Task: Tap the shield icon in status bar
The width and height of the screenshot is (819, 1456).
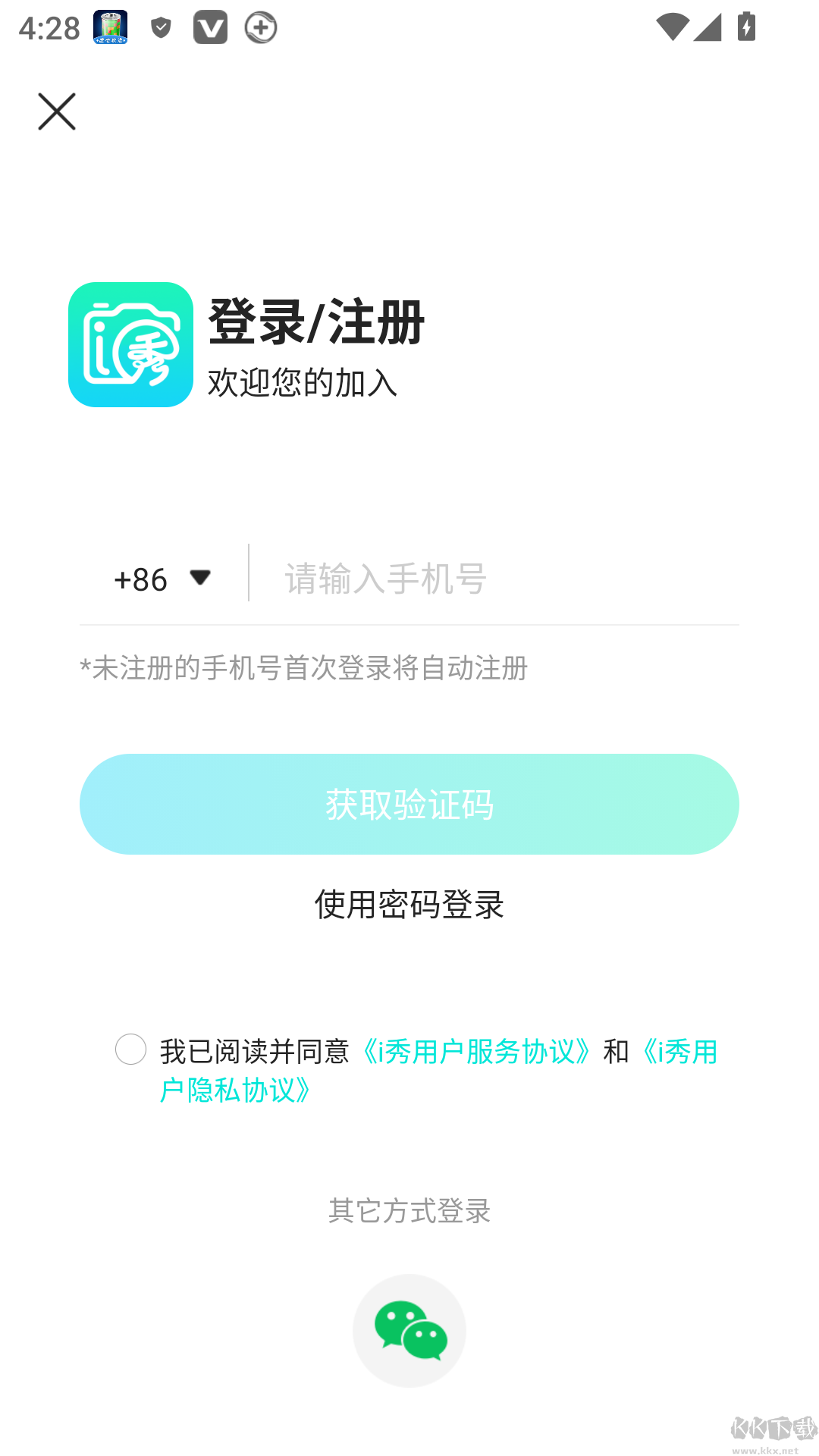Action: click(159, 27)
